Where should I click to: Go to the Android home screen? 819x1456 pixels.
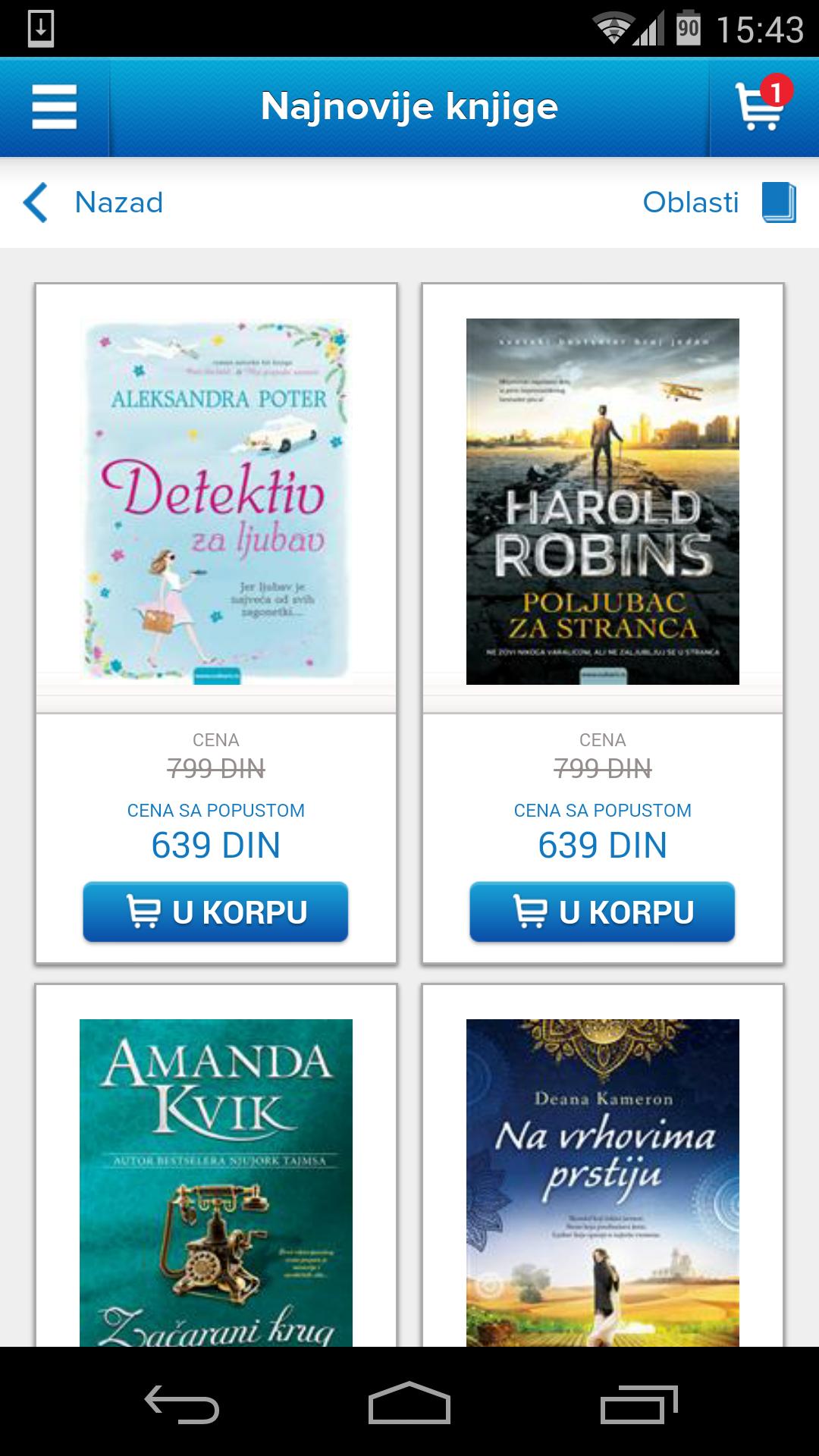click(409, 1403)
